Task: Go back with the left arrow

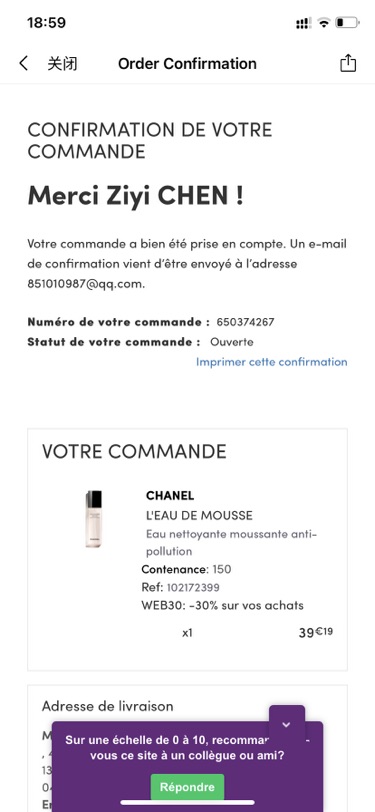Action: (23, 64)
